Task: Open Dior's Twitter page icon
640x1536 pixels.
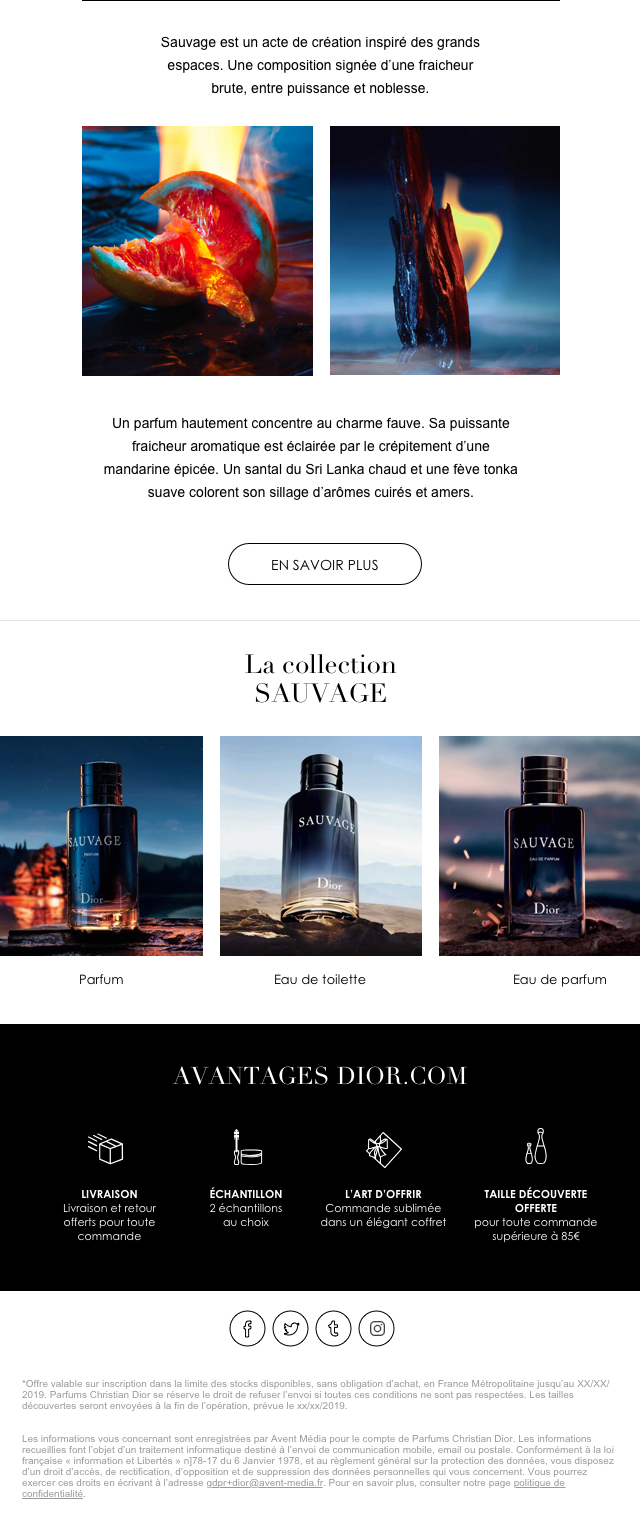Action: (x=290, y=1329)
